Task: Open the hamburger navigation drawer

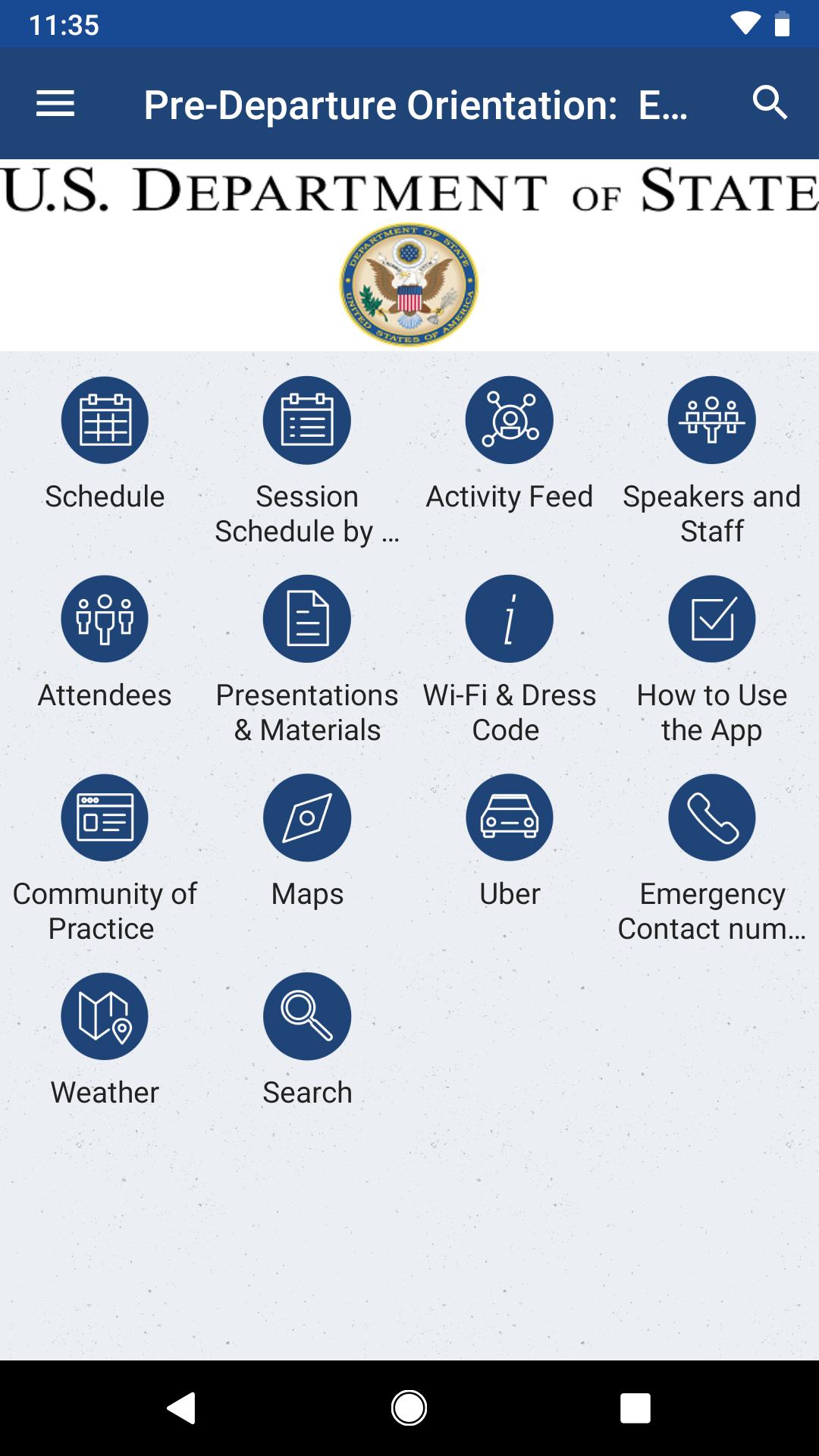Action: [55, 103]
